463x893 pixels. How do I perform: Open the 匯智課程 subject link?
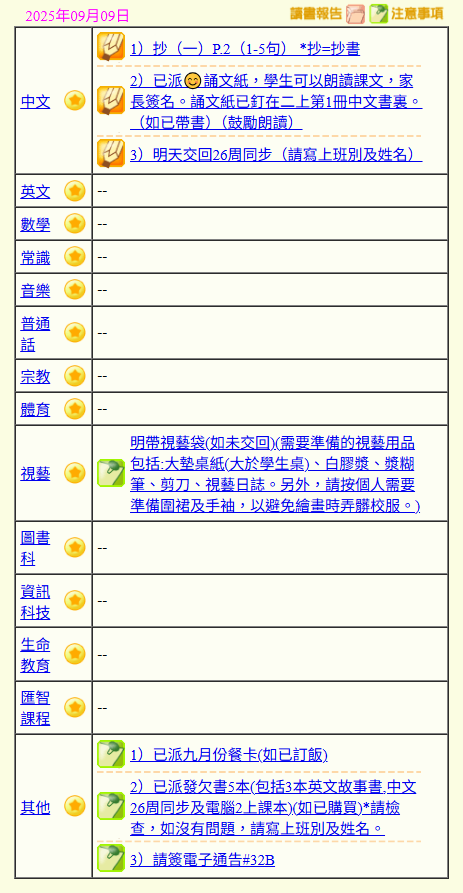coord(35,708)
